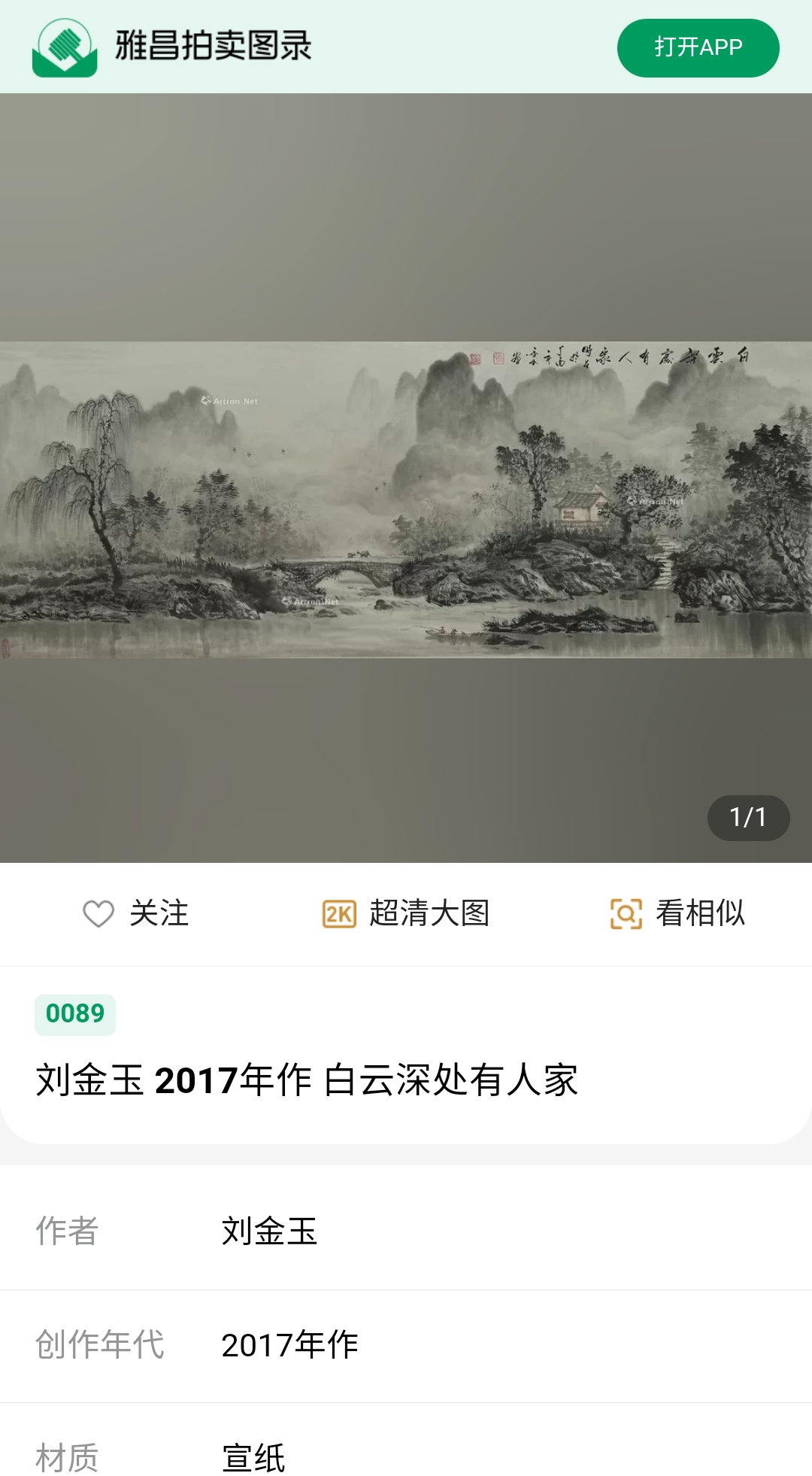
Task: View the 超清大图 high-resolution image
Action: click(x=406, y=913)
